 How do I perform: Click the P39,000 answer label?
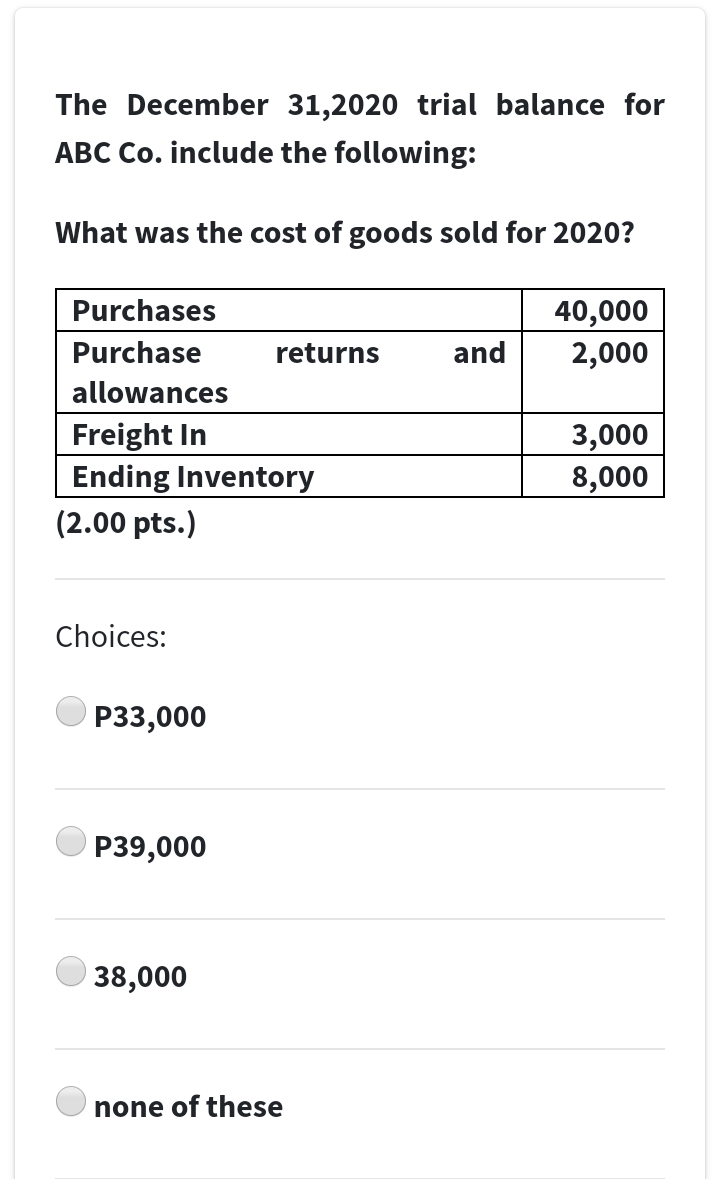150,846
